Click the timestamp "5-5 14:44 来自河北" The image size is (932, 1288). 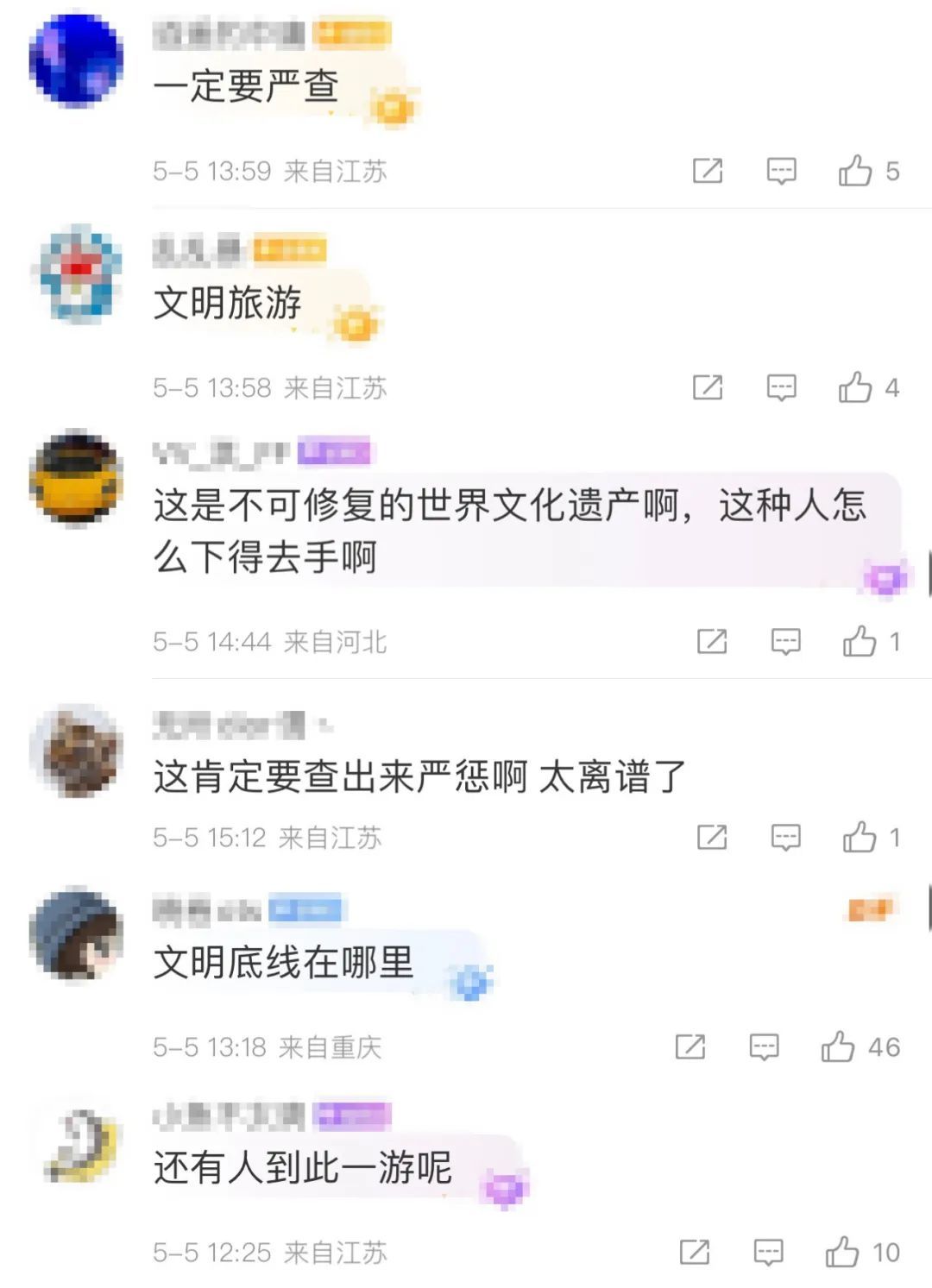268,641
